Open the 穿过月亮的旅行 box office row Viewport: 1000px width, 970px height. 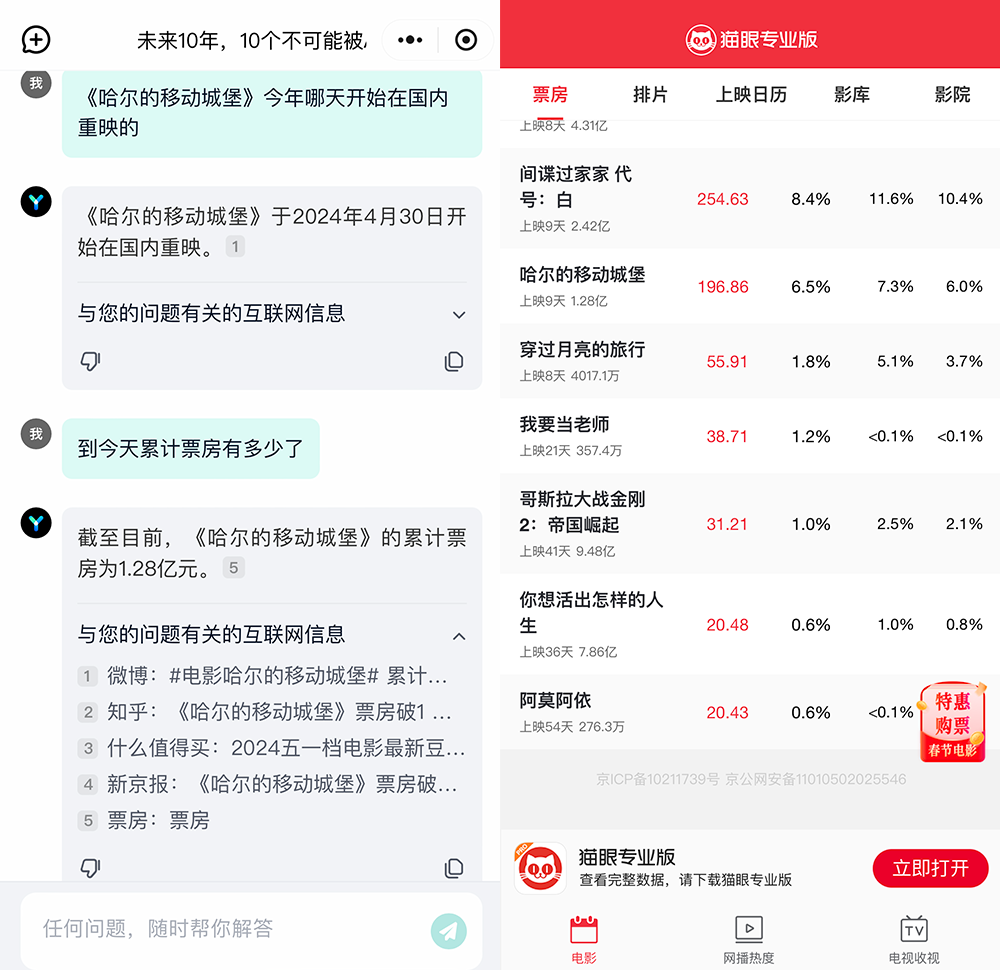click(x=583, y=350)
